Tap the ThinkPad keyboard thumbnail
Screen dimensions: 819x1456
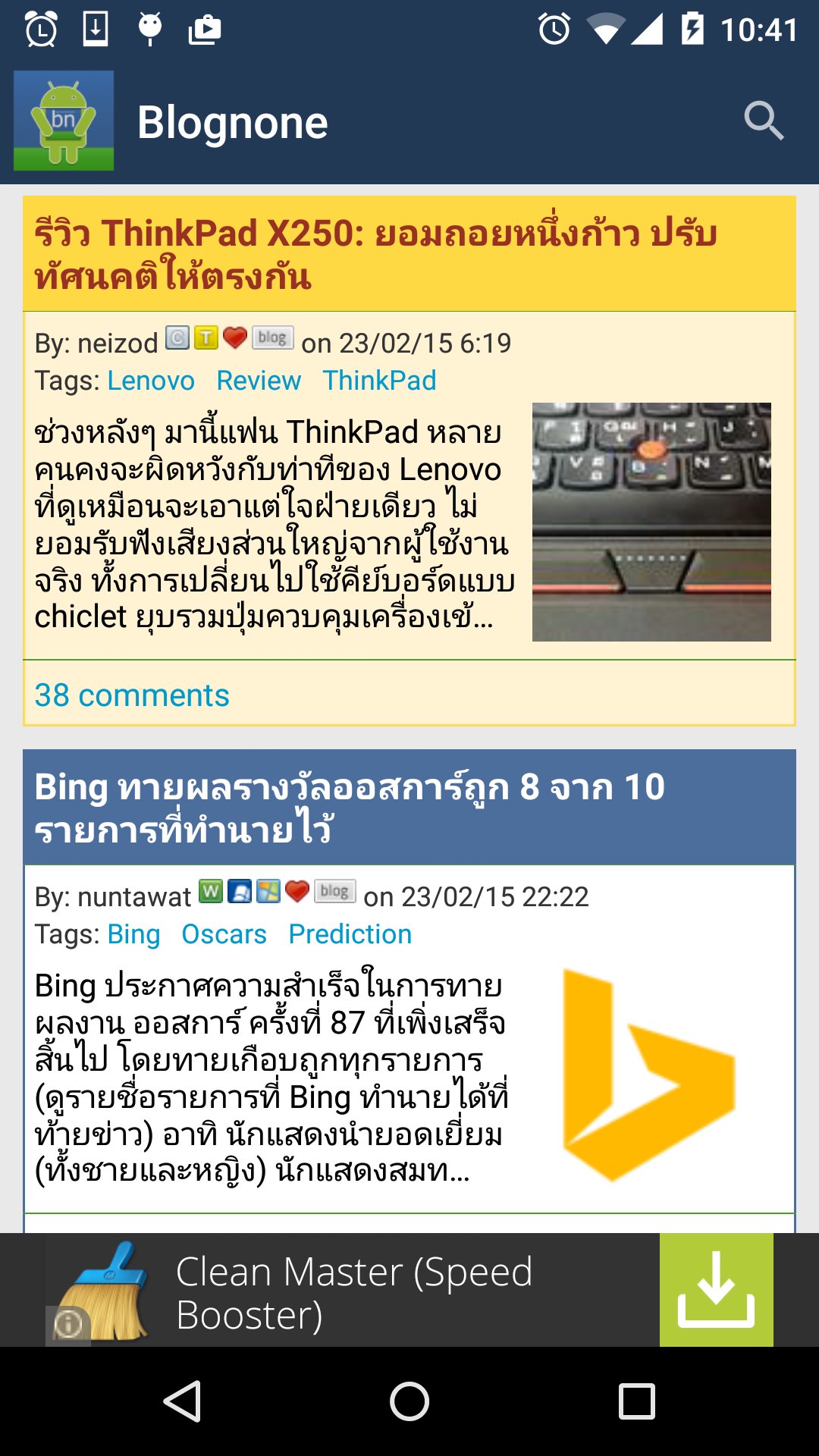654,522
